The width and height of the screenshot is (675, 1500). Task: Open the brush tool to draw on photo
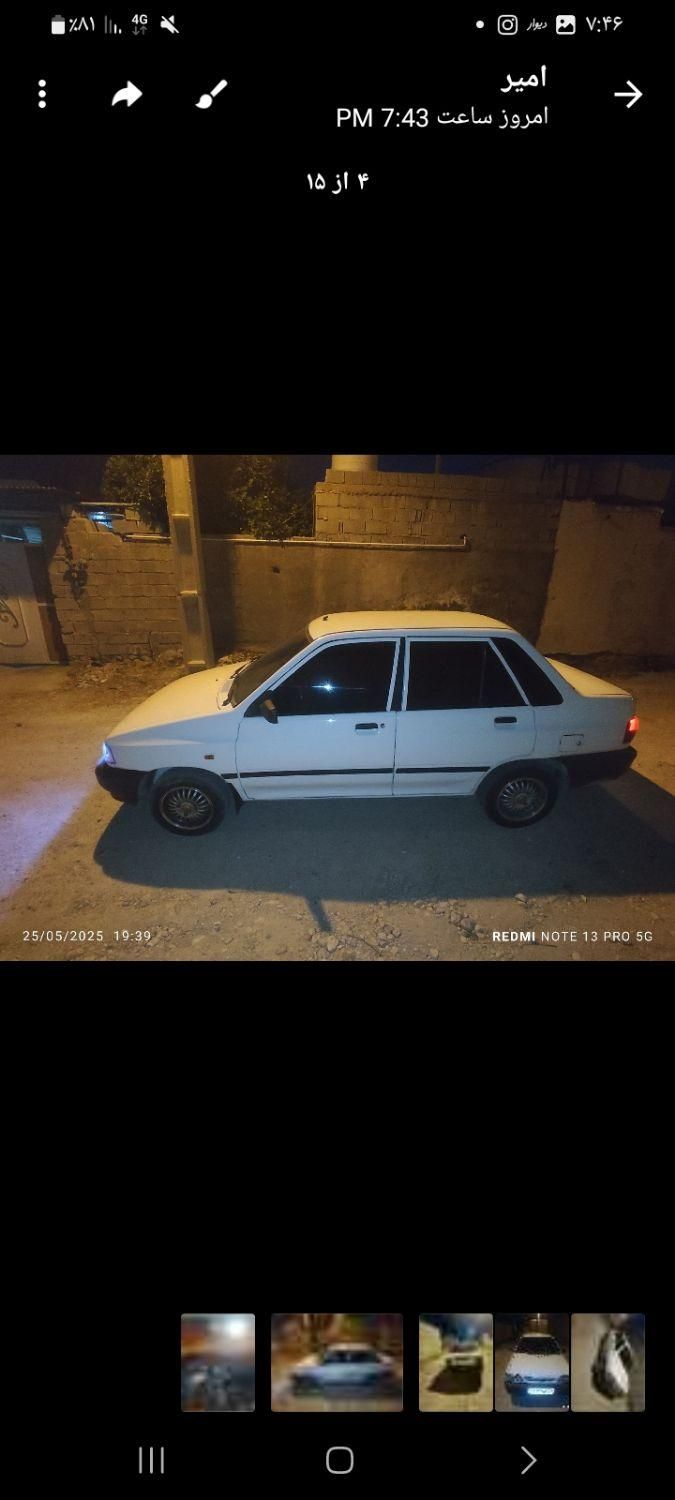211,95
